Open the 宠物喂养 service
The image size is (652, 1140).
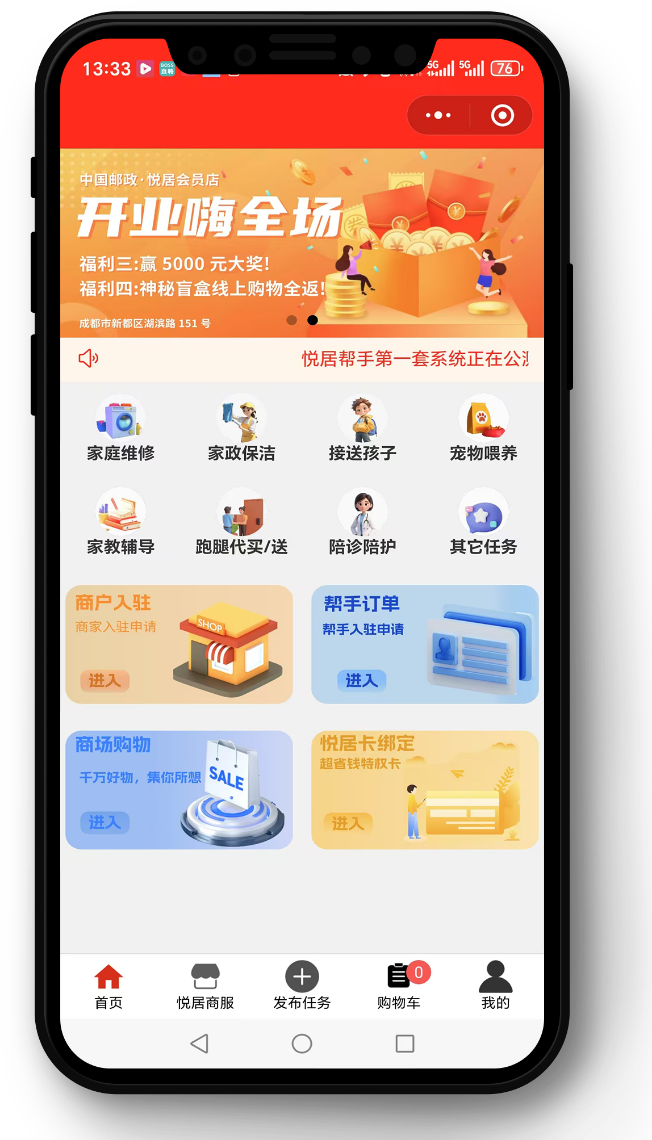pyautogui.click(x=483, y=429)
